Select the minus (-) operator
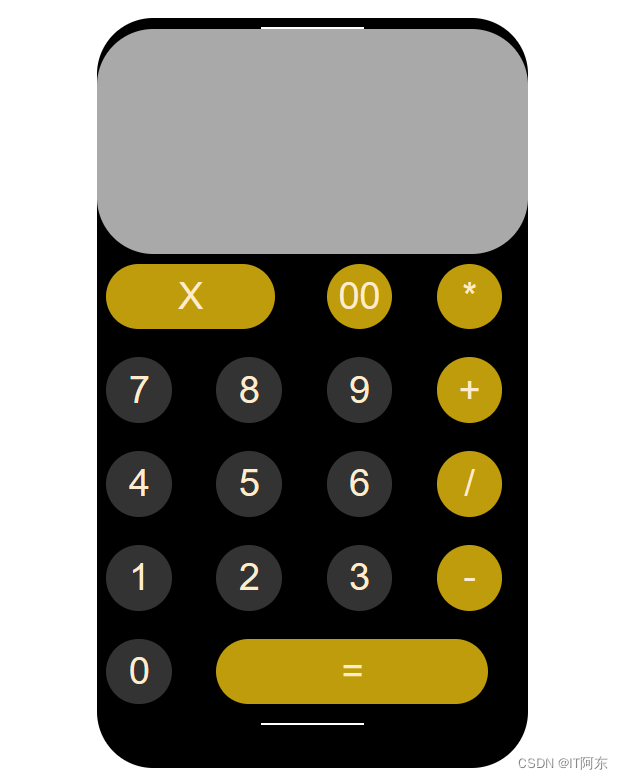623x779 pixels. pos(469,577)
